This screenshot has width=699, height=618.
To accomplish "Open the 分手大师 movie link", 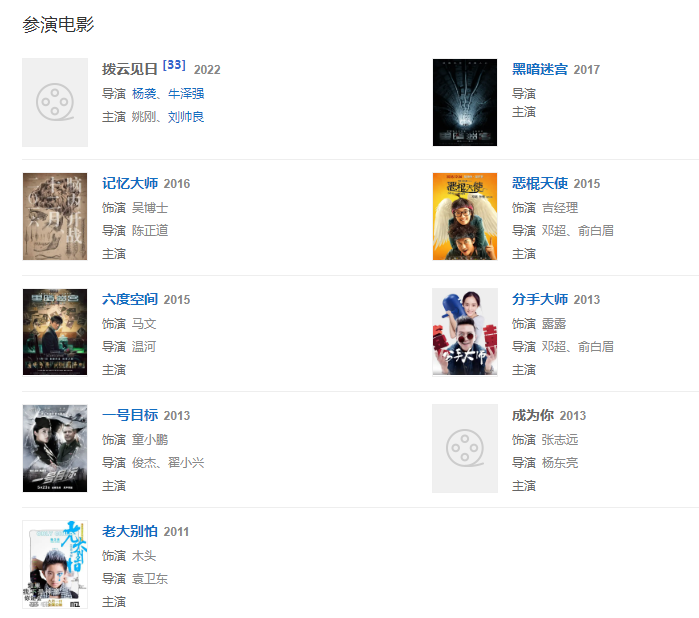I will pos(540,299).
